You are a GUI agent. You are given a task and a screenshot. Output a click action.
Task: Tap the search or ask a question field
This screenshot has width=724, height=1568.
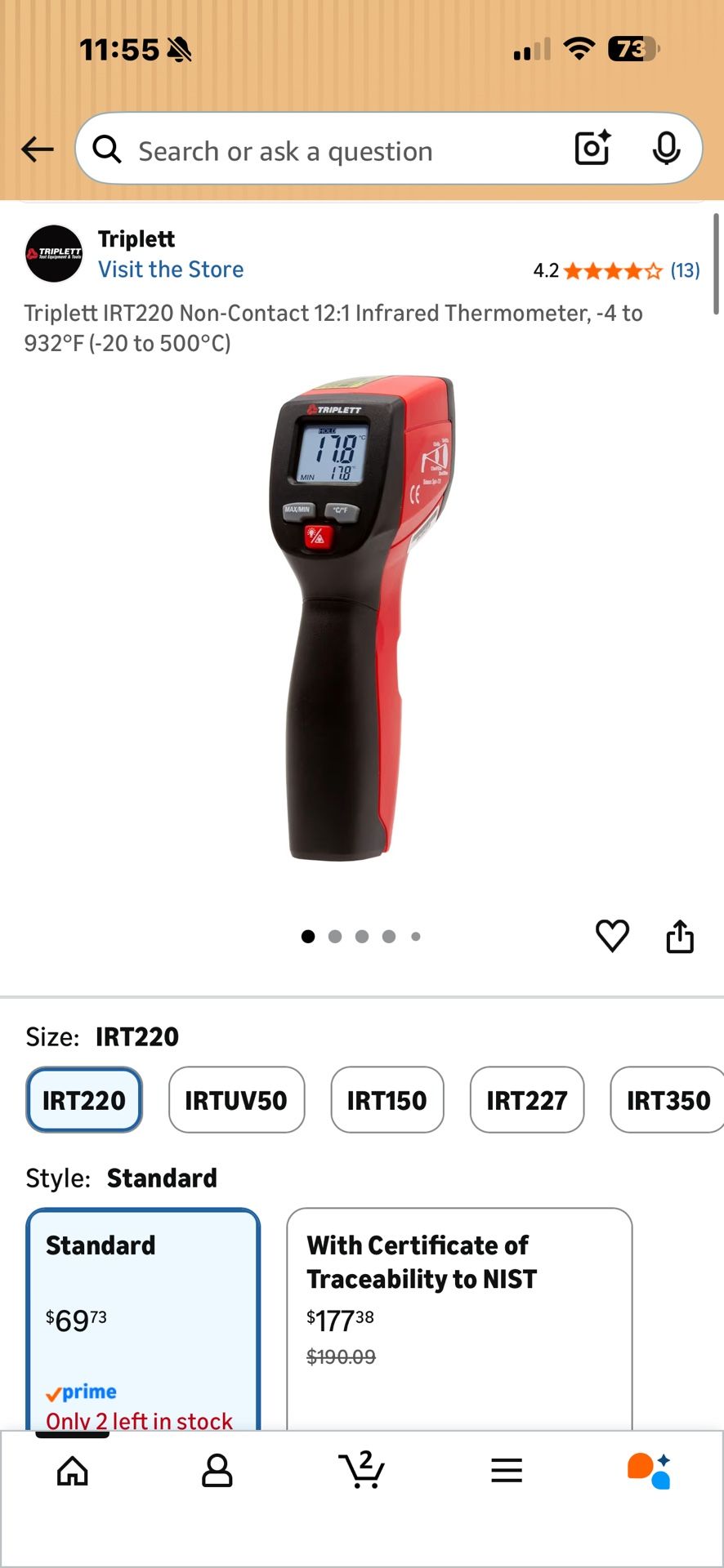tap(327, 151)
